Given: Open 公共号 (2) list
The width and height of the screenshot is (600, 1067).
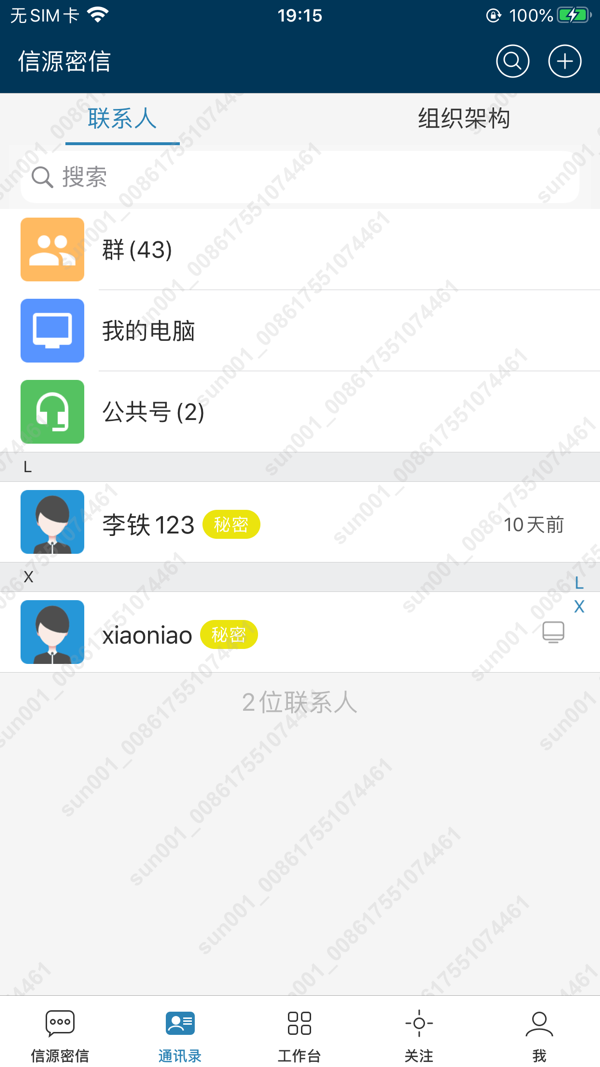Looking at the screenshot, I should click(x=300, y=412).
